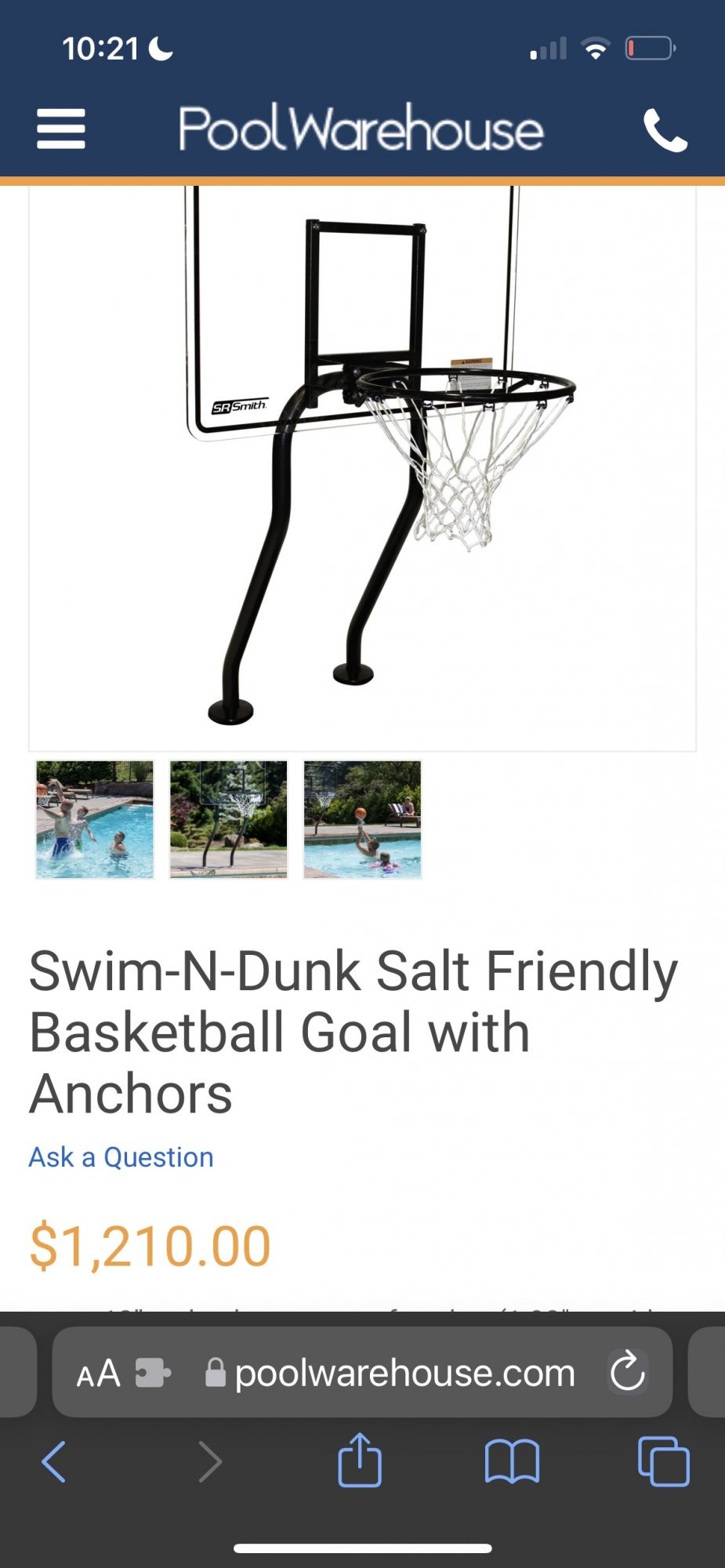Open the PoolWarehouse home logo
This screenshot has height=1568, width=725.
point(361,129)
